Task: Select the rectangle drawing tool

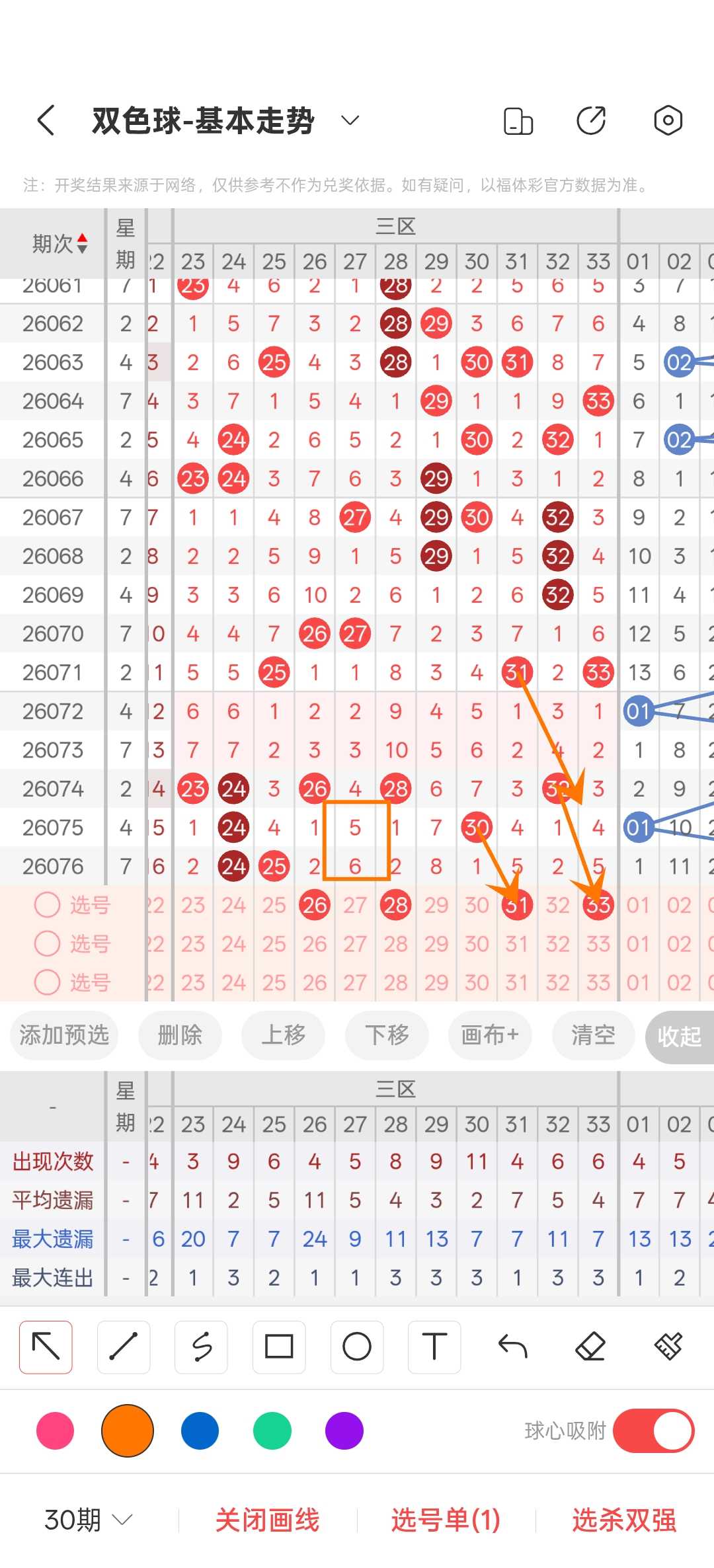Action: [279, 1347]
